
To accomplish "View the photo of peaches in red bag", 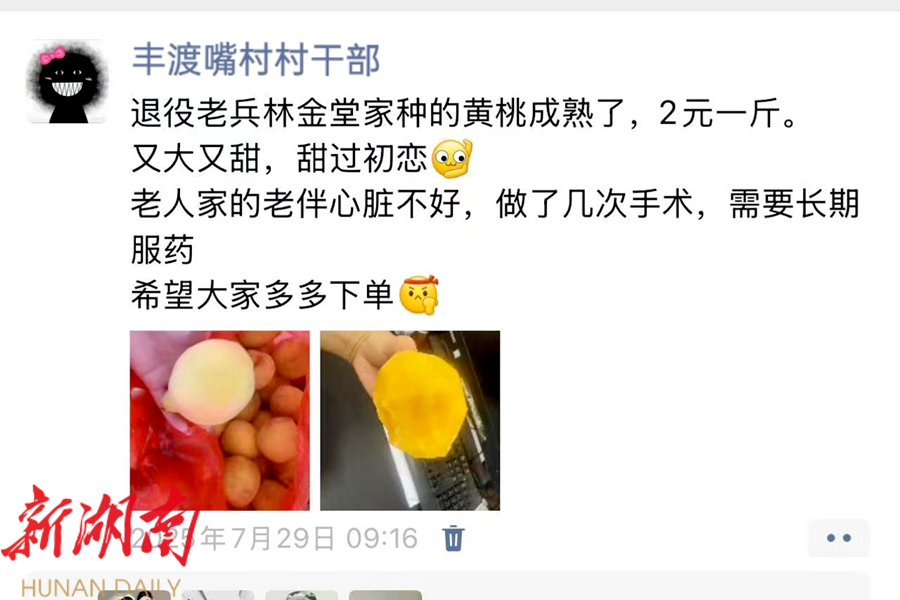I will point(220,420).
